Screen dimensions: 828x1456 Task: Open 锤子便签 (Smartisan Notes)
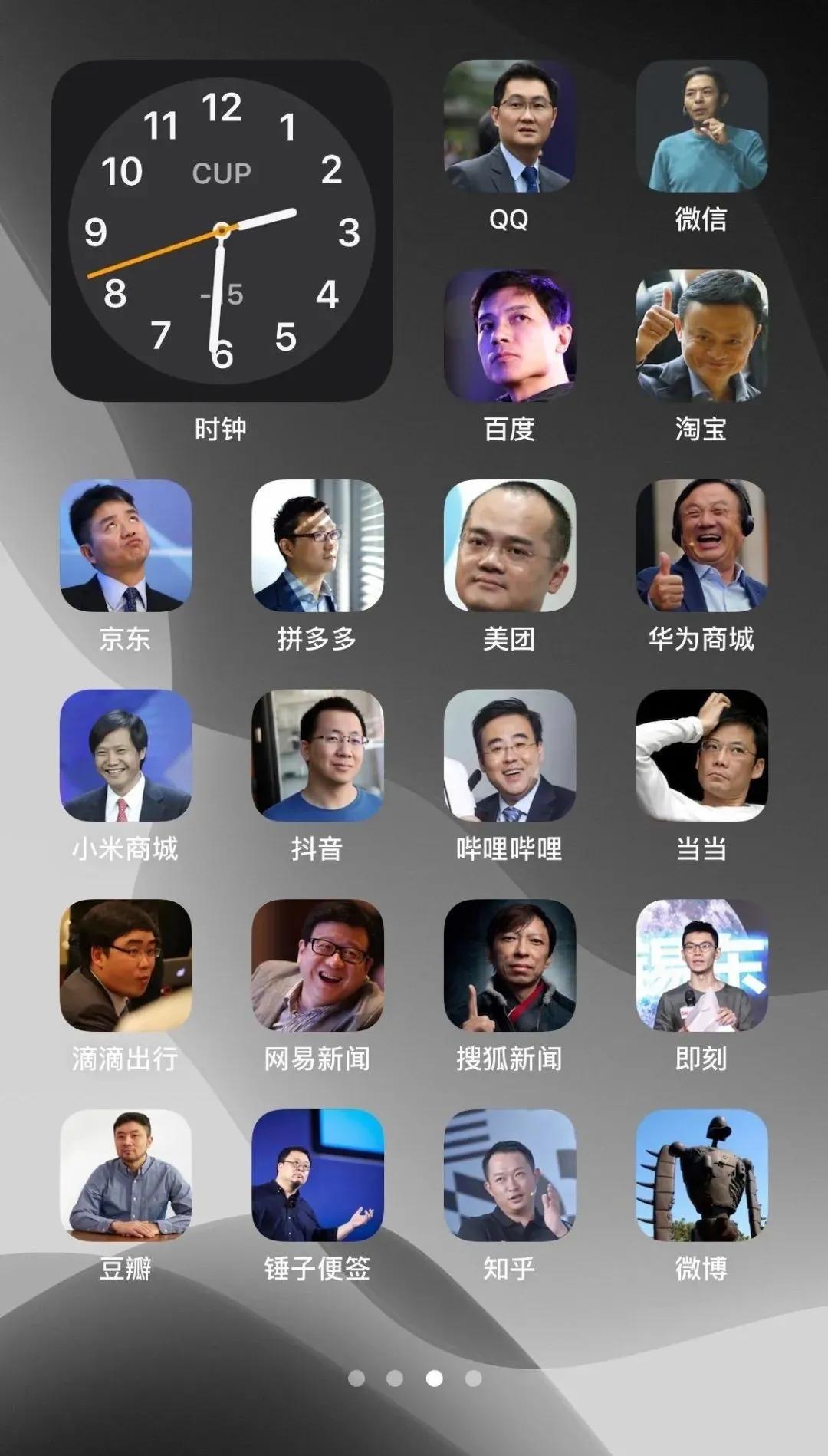point(317,1181)
